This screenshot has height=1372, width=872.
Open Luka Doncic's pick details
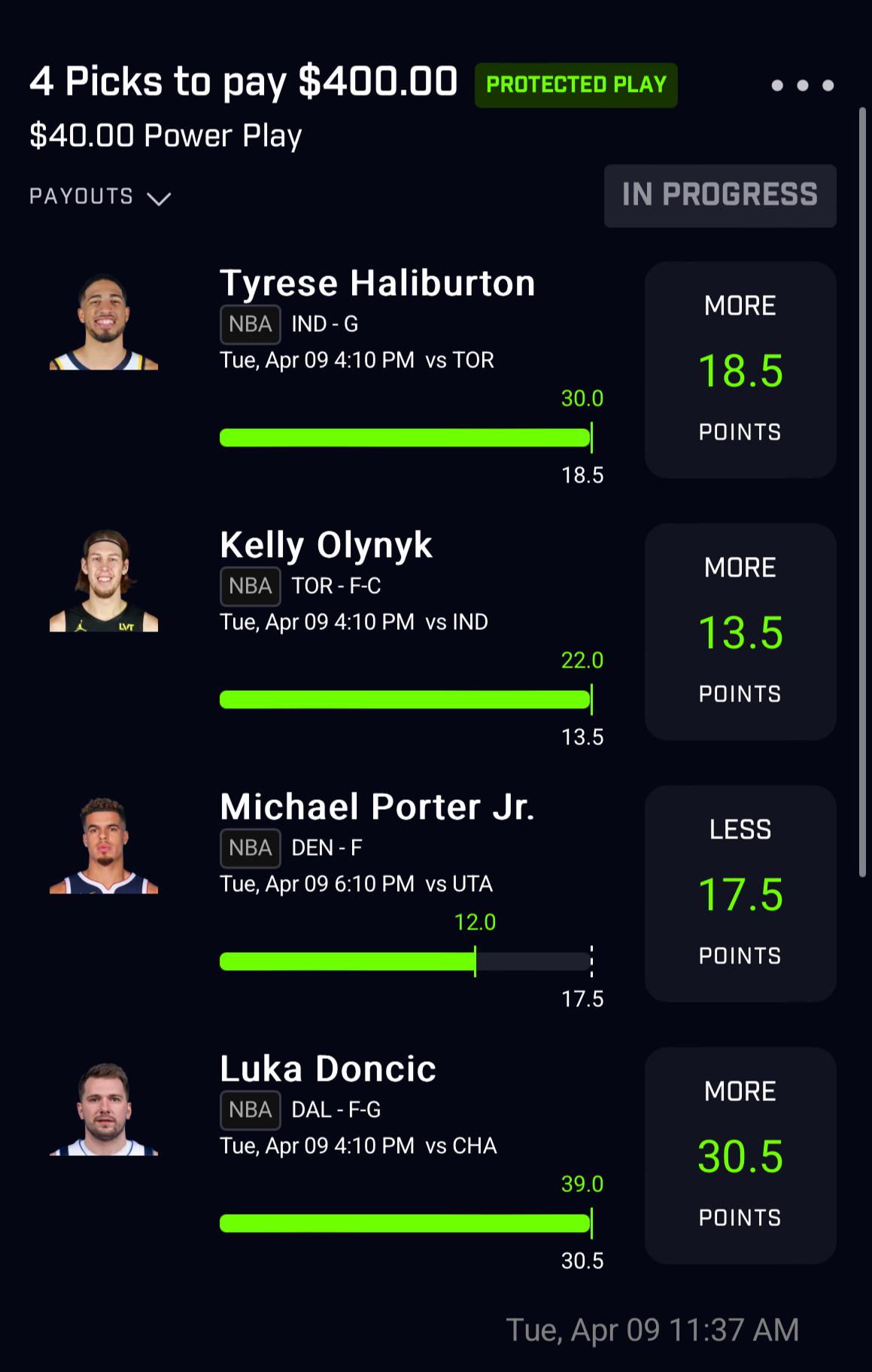[328, 1069]
